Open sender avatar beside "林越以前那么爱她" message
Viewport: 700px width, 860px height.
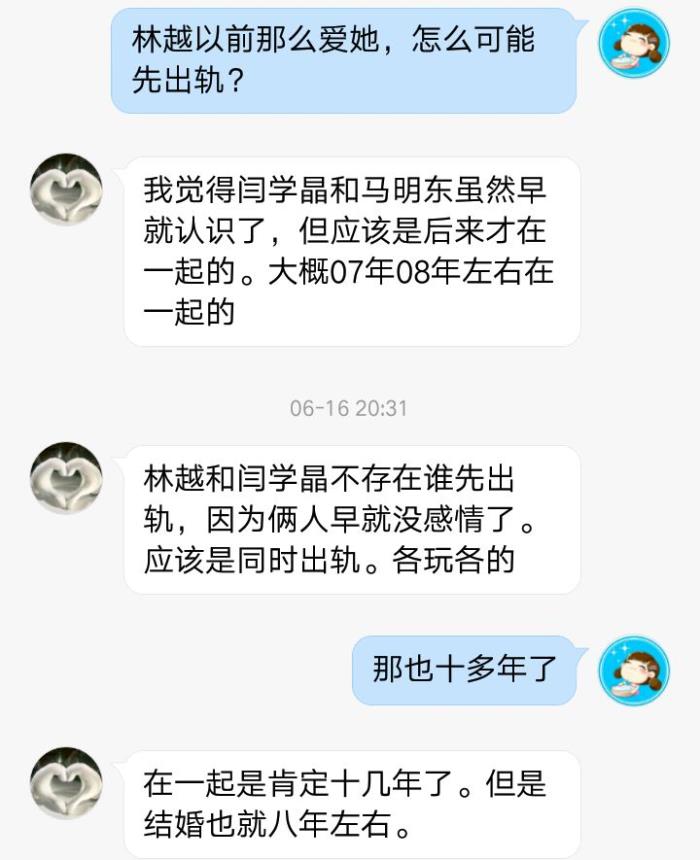tap(633, 43)
